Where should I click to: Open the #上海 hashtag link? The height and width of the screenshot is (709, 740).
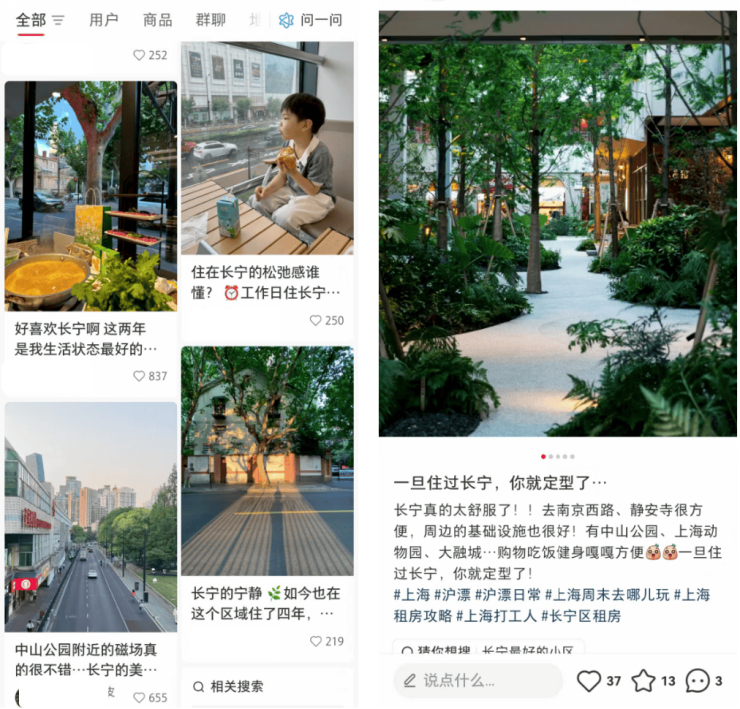point(416,594)
